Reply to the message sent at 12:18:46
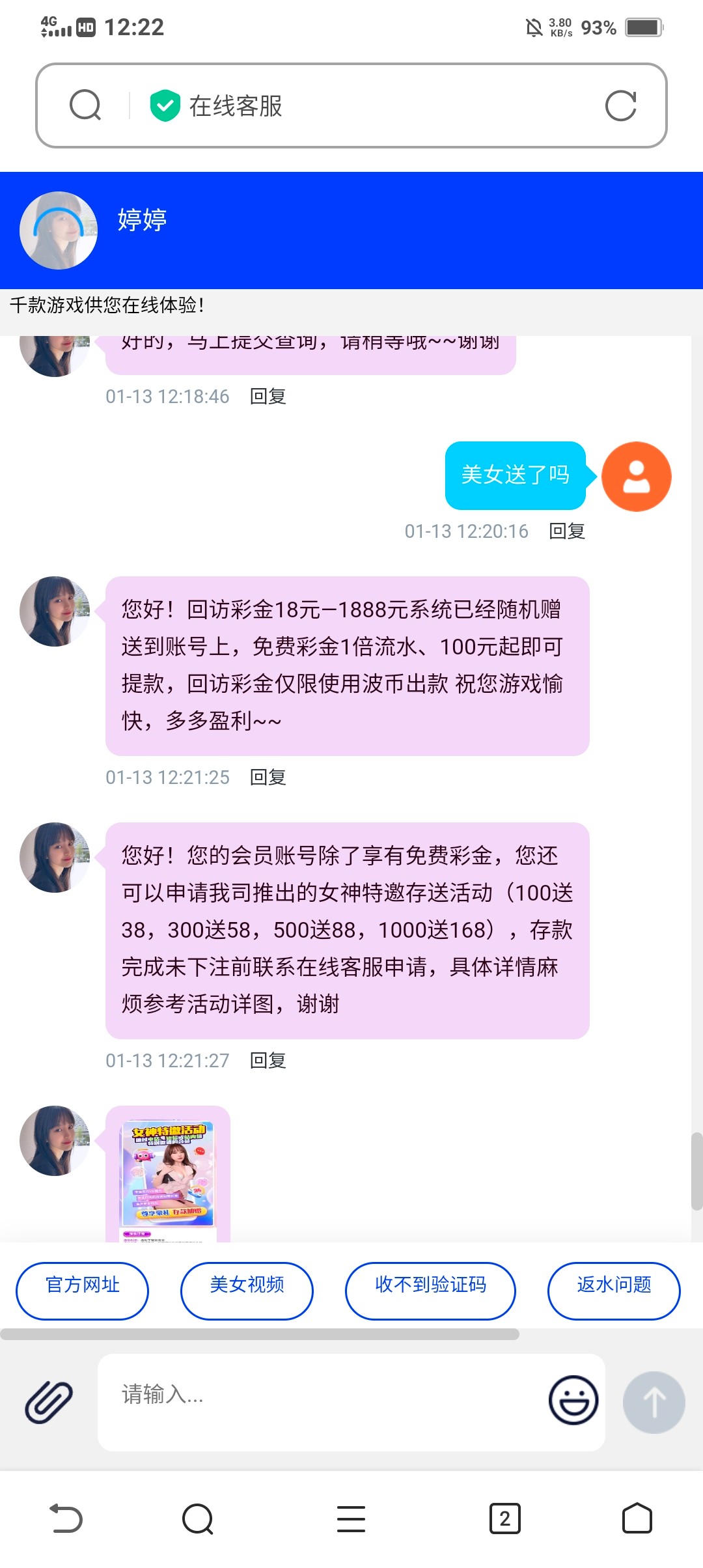 (x=268, y=396)
